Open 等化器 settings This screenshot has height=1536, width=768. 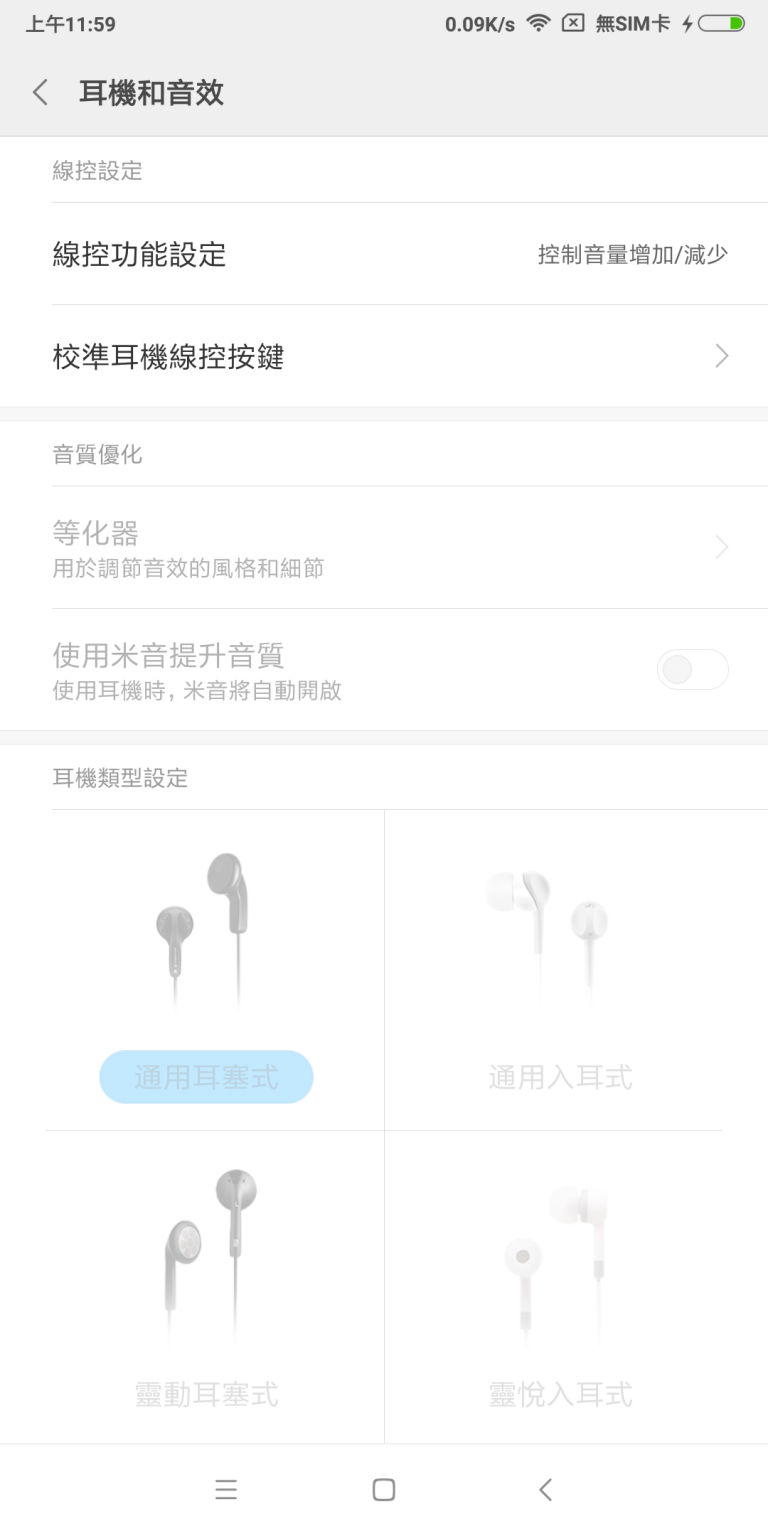click(x=384, y=548)
